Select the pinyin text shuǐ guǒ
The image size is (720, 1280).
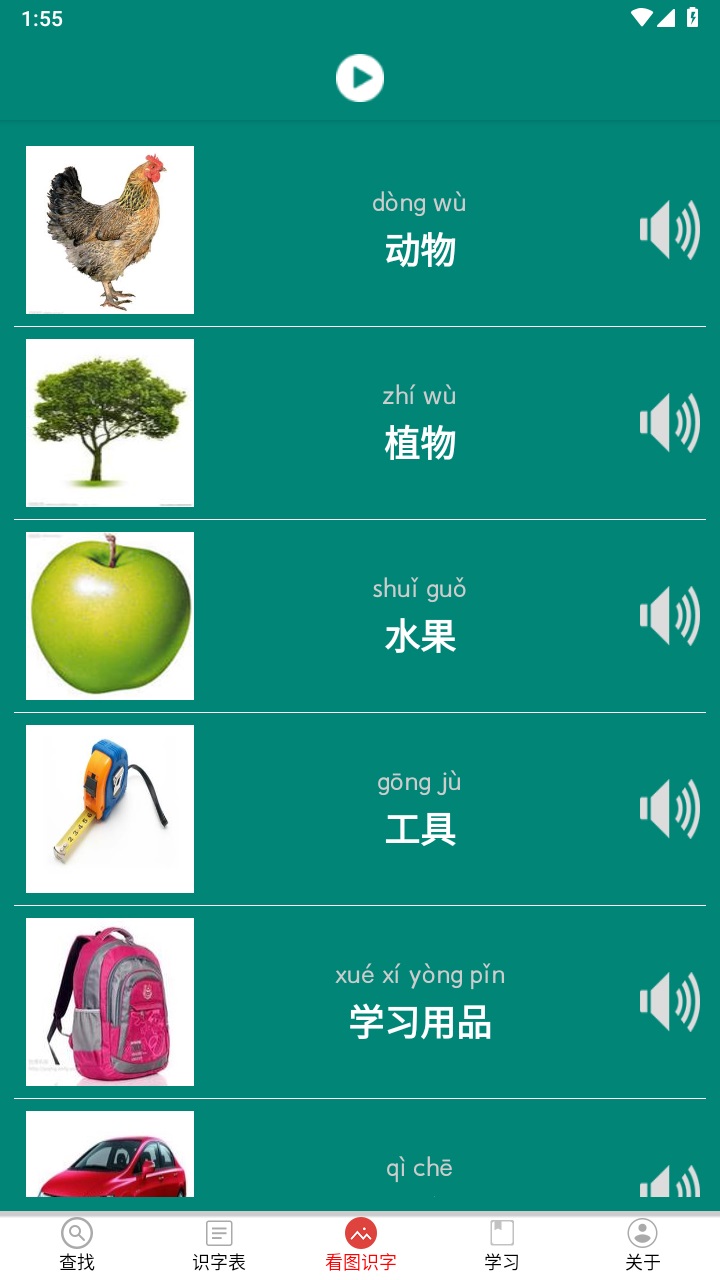[419, 589]
